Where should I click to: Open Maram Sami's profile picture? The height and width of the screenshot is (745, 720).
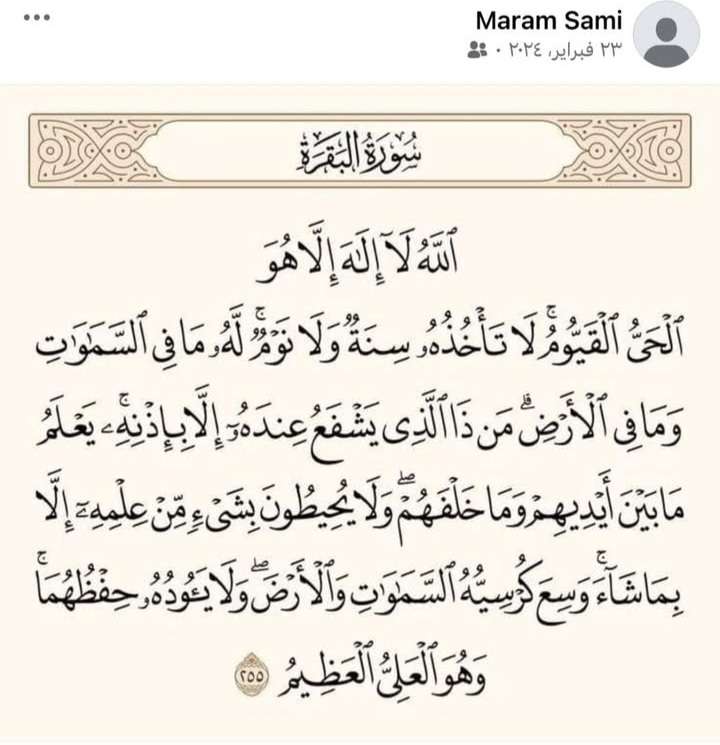(667, 34)
